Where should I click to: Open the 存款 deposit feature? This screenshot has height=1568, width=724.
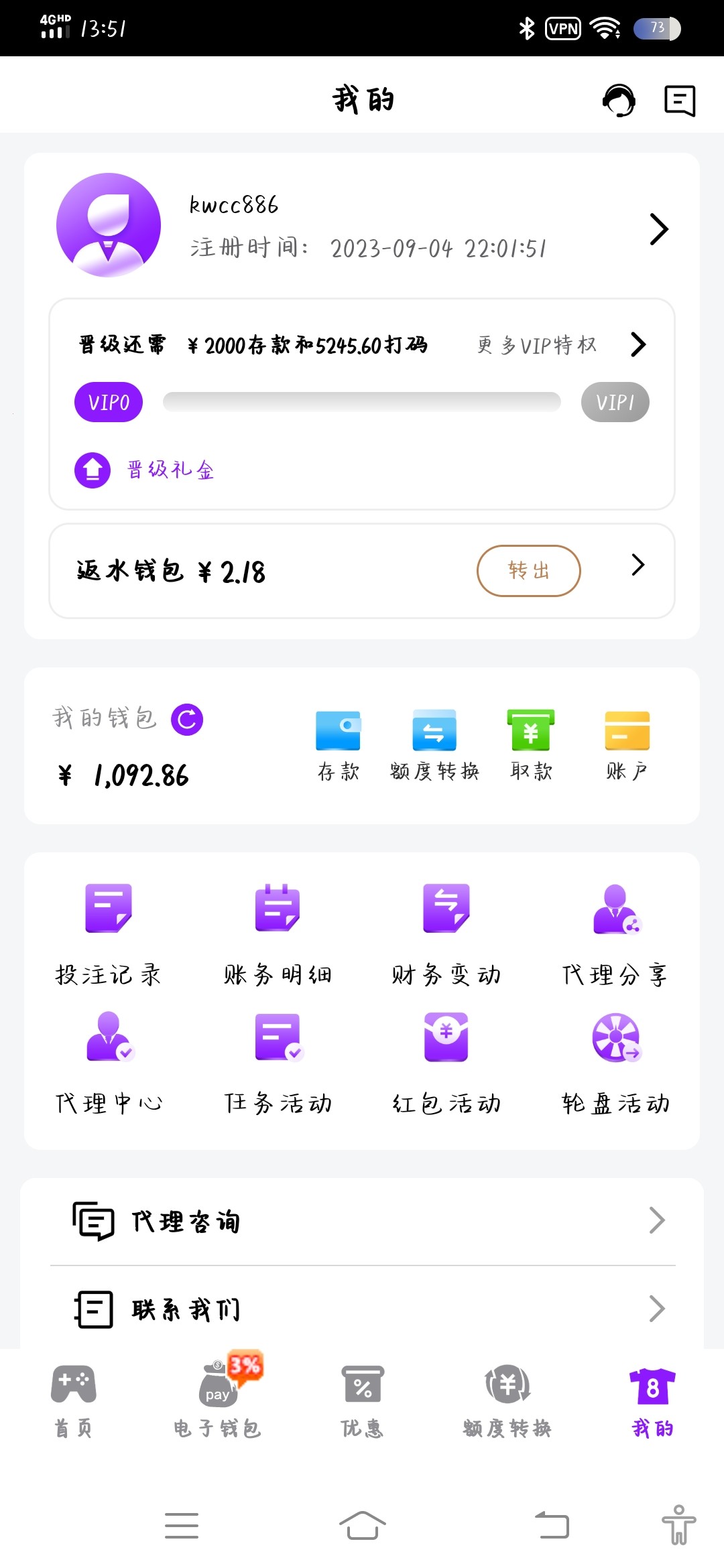click(339, 744)
